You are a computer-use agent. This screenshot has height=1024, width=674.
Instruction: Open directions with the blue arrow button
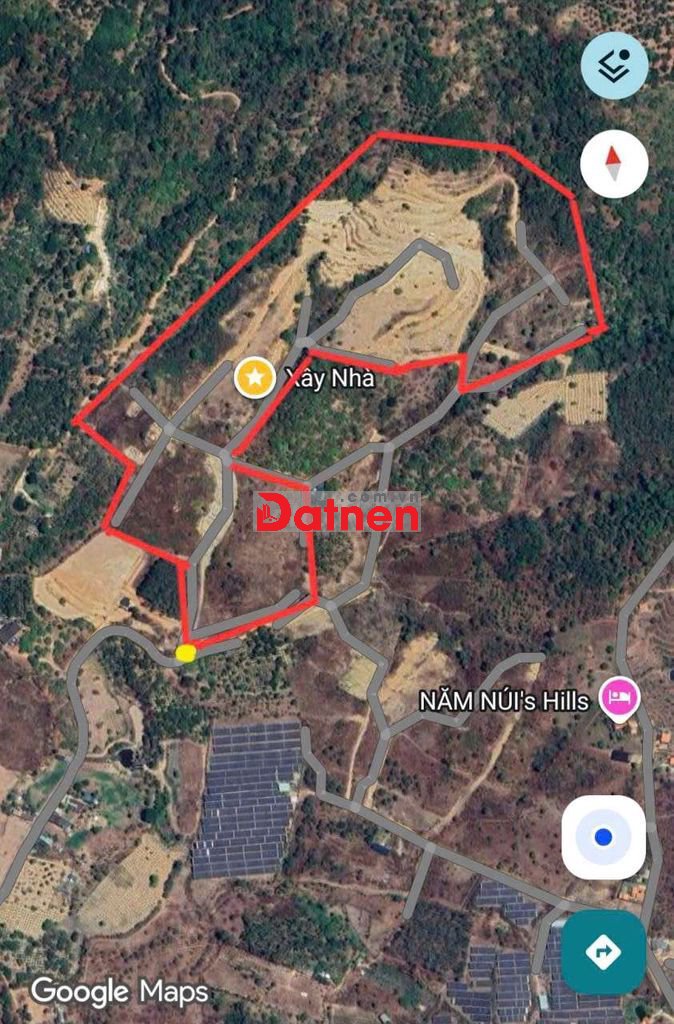click(603, 951)
